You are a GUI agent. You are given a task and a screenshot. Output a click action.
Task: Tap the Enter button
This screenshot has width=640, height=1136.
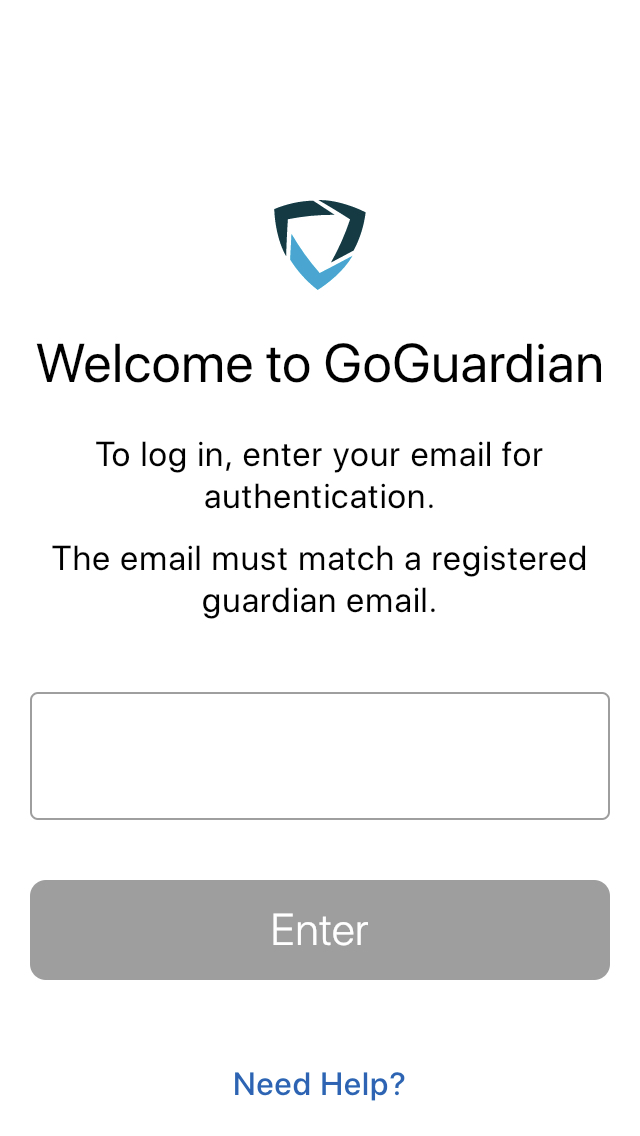tap(320, 930)
